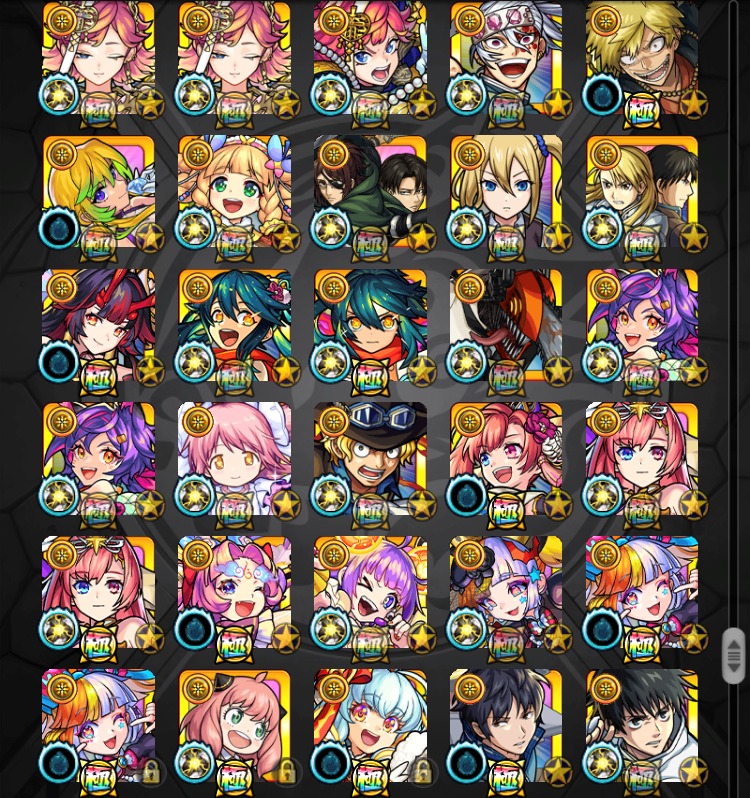Tap the scrollbar handle on the right
This screenshot has height=798, width=750.
tap(734, 656)
